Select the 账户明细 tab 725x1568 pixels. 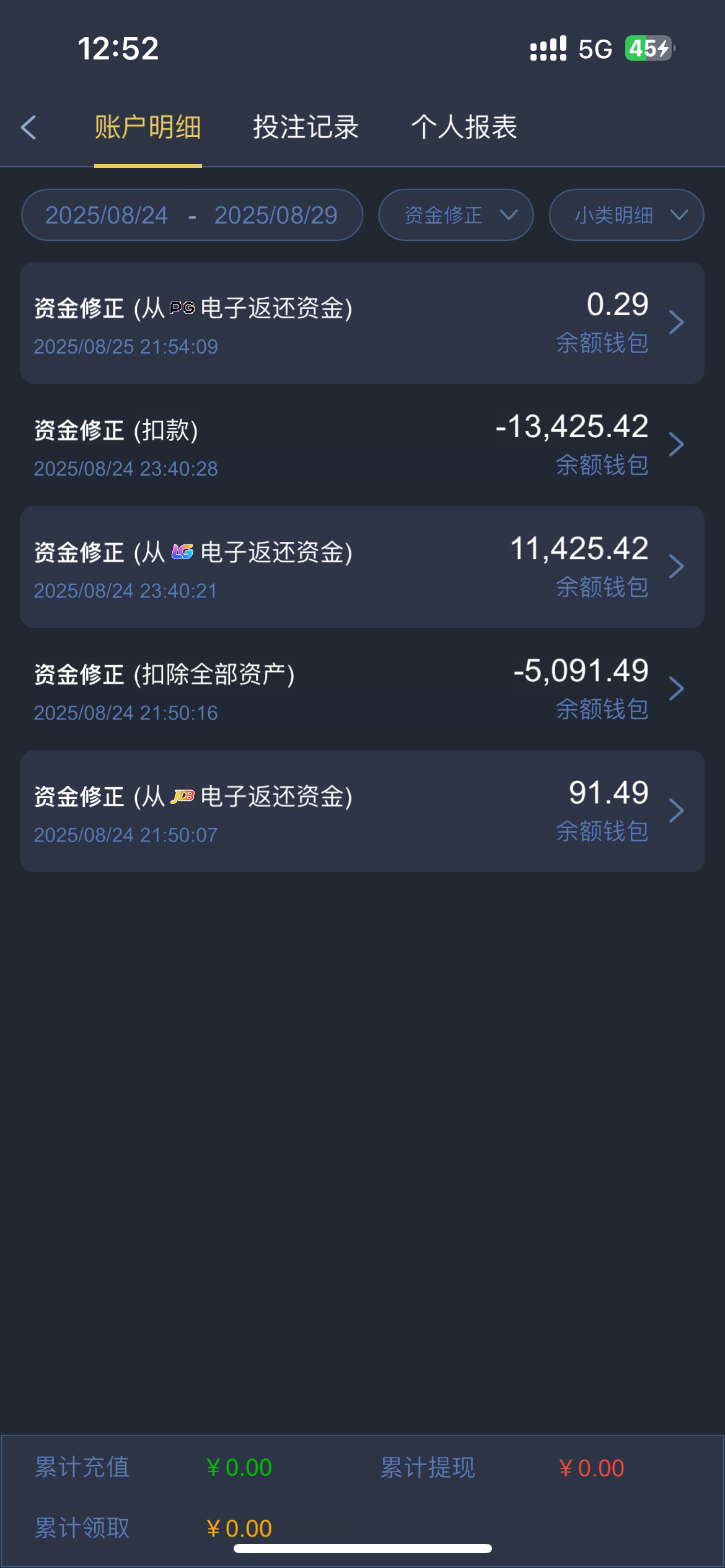point(147,128)
